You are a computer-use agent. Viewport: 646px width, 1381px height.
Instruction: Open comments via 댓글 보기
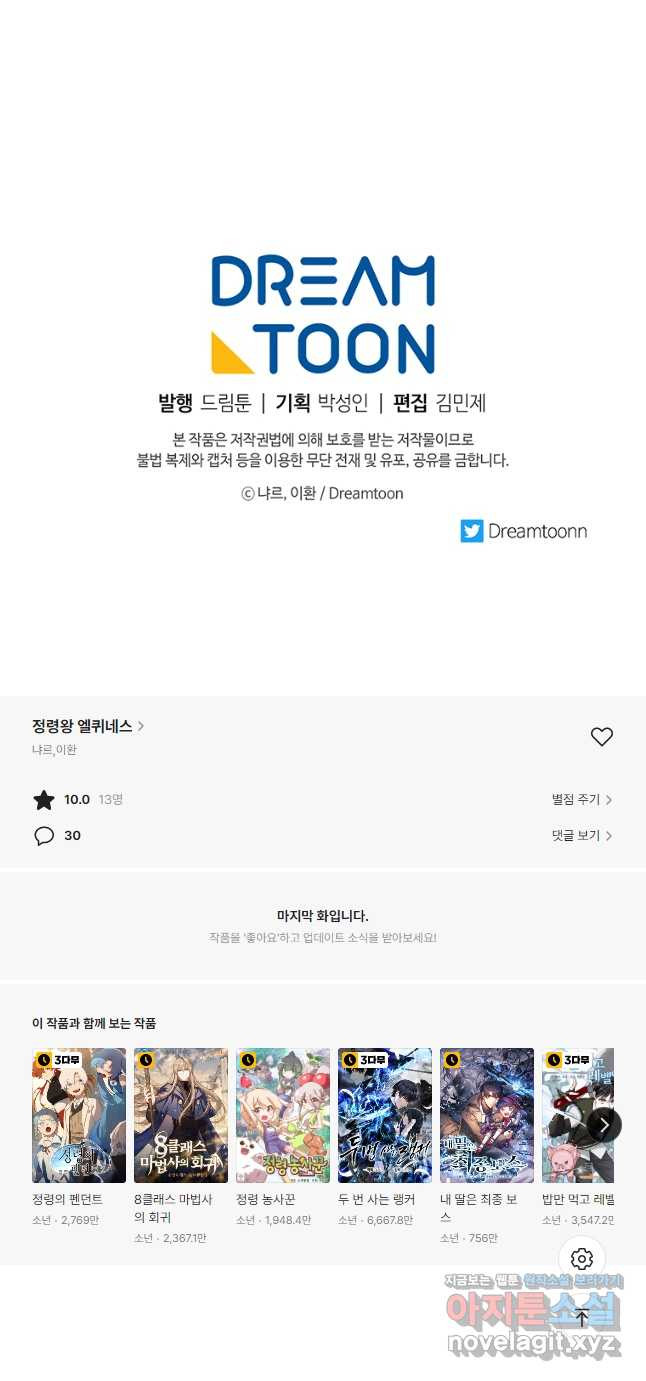pyautogui.click(x=581, y=836)
